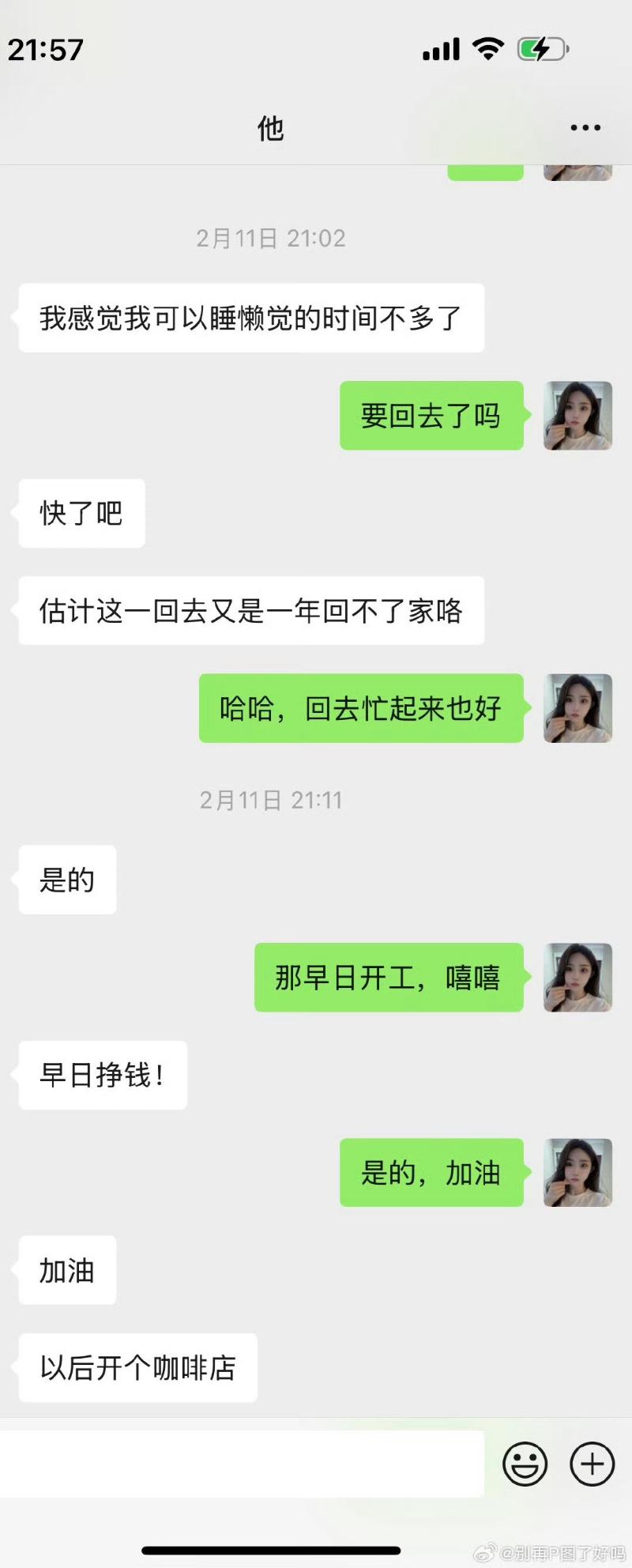Viewport: 632px width, 1568px height.
Task: Open the emoji sticker panel
Action: tap(525, 1464)
